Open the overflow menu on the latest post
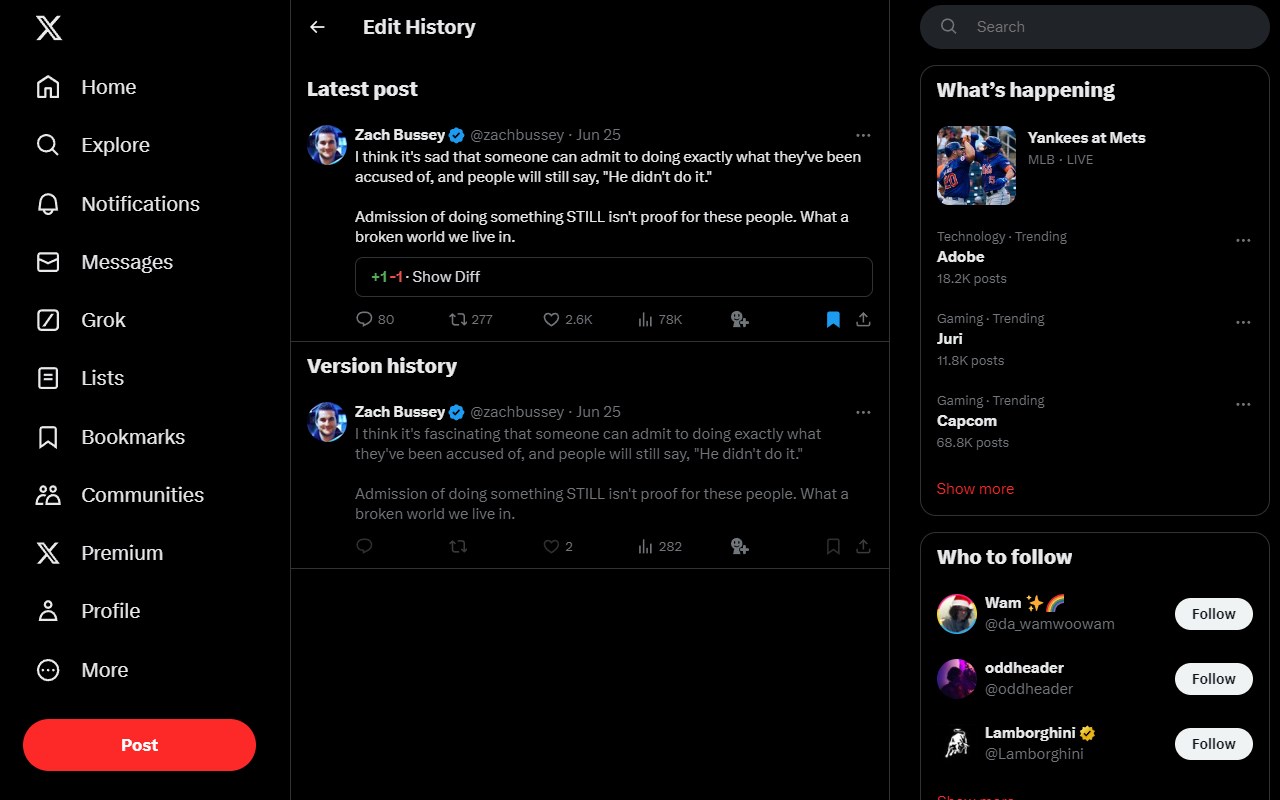 coord(863,135)
